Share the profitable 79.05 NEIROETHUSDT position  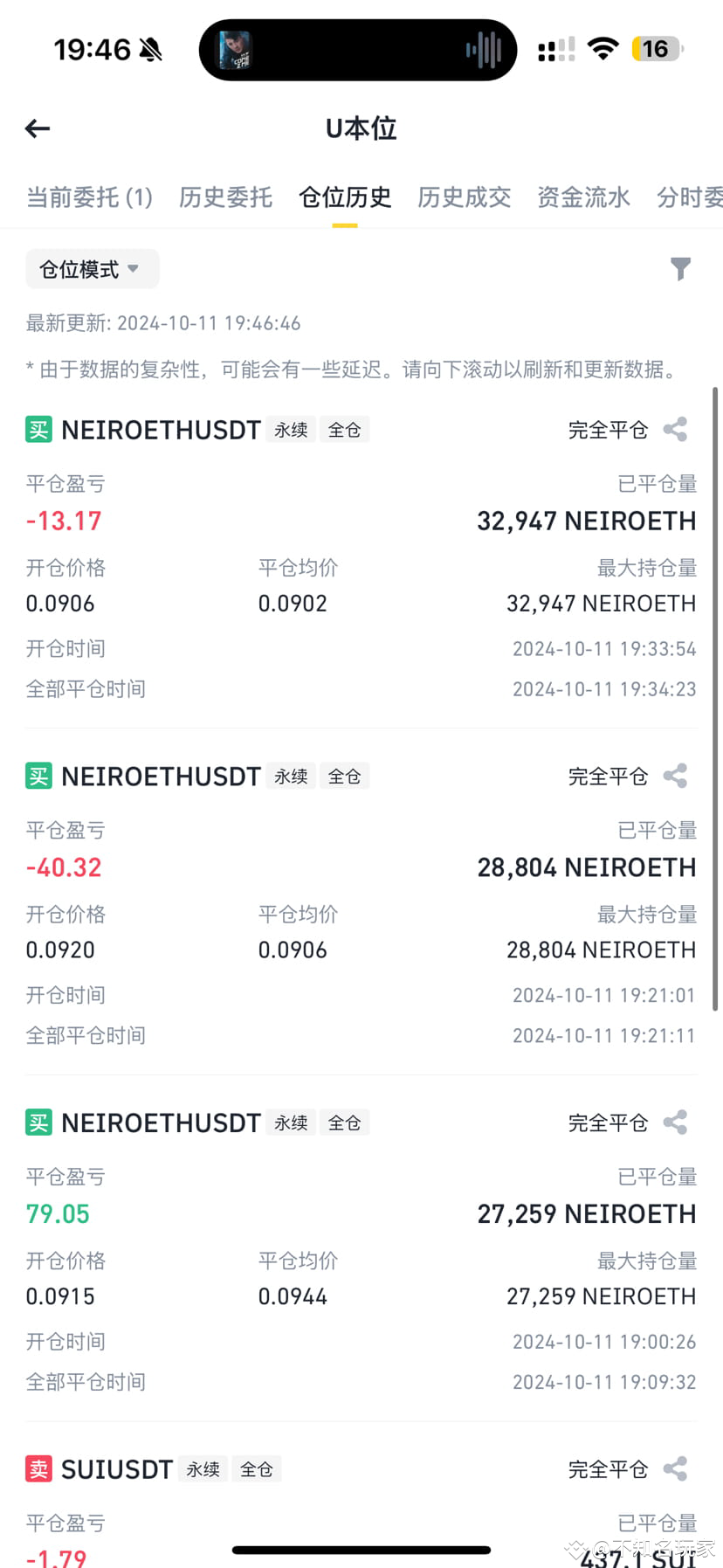coord(675,1122)
